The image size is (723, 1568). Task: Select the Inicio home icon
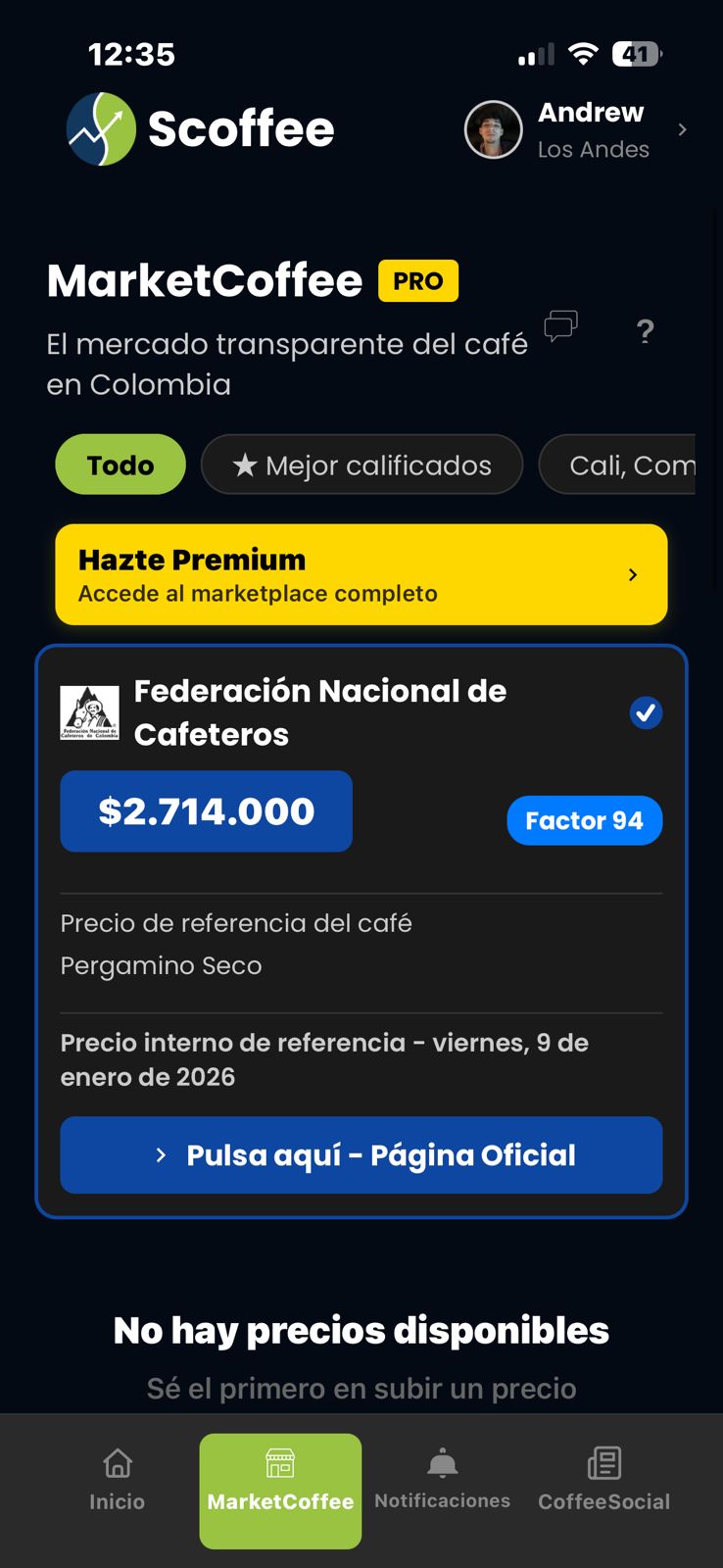coord(117,1462)
